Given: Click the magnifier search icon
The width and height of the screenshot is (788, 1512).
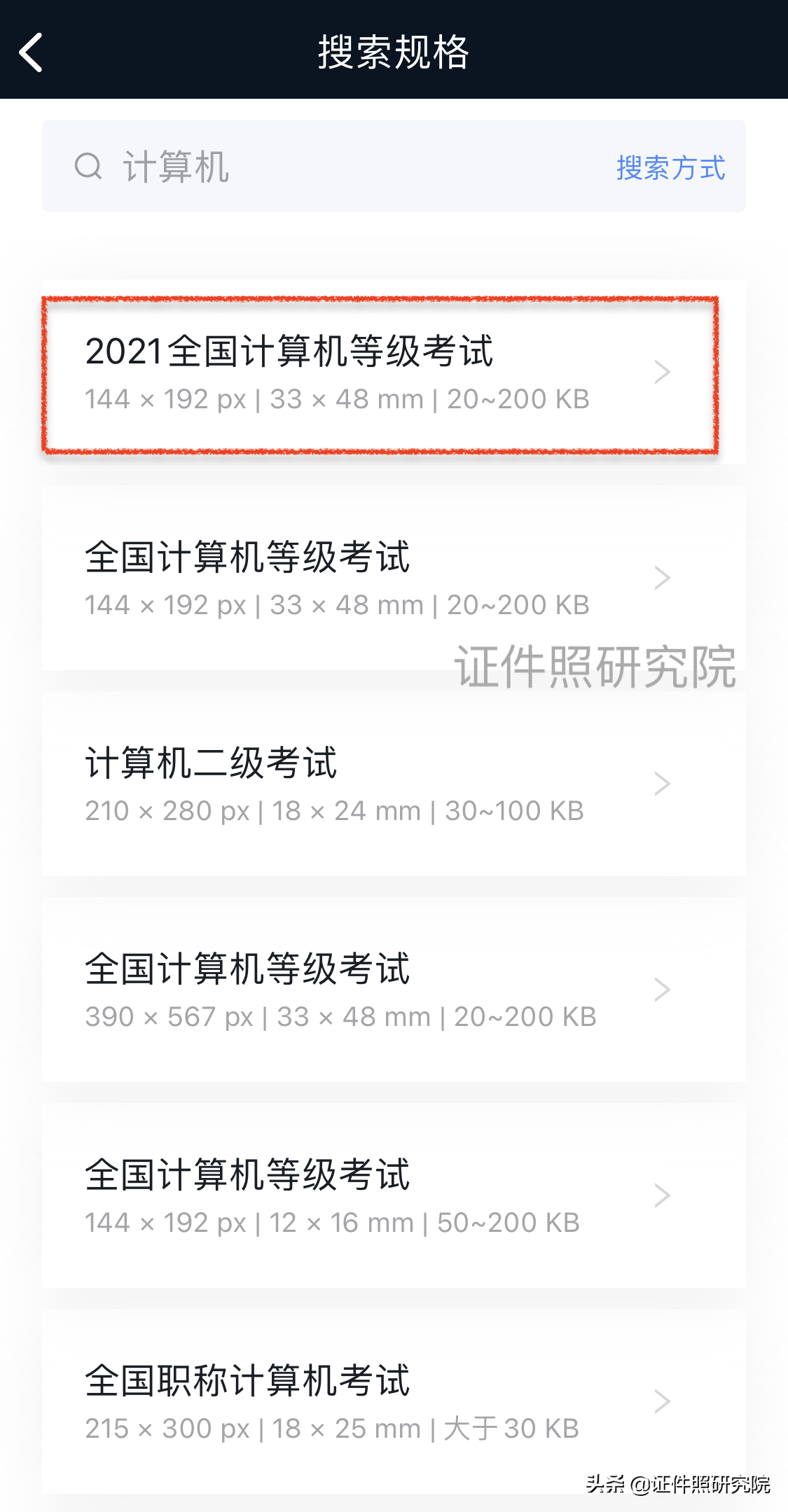Looking at the screenshot, I should (88, 166).
